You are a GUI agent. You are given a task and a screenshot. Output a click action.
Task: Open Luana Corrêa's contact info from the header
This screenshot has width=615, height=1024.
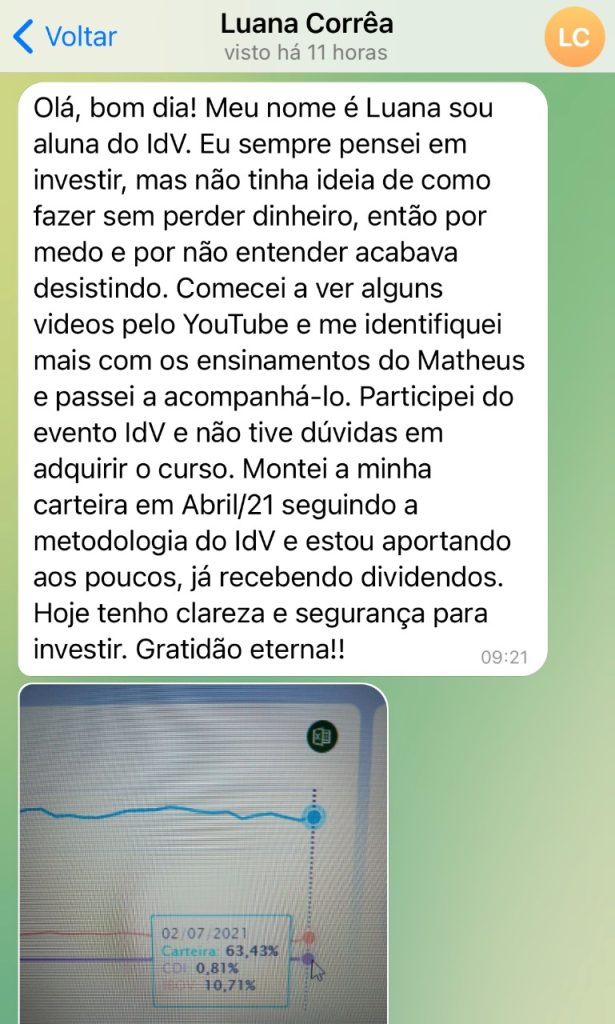(x=306, y=37)
